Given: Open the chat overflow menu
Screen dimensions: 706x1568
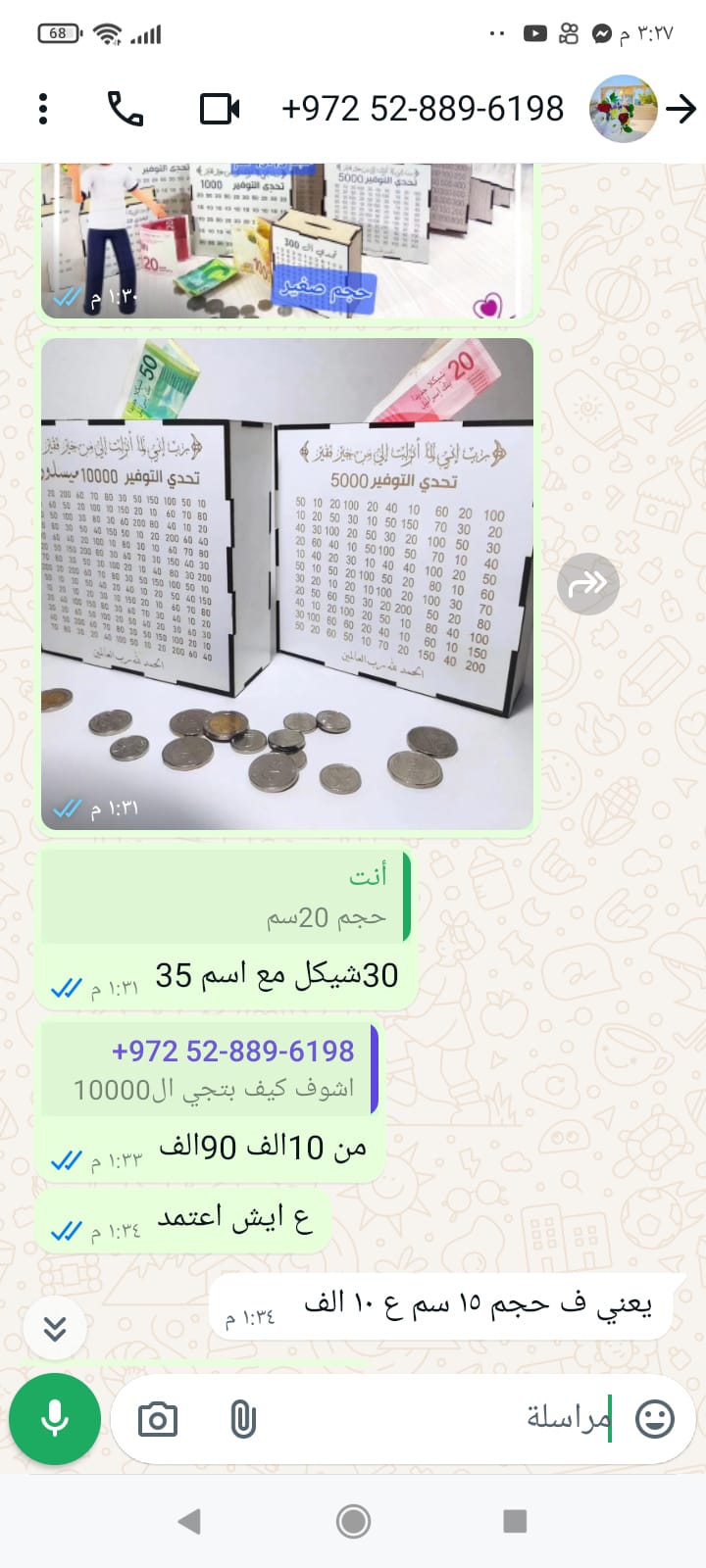Looking at the screenshot, I should click(x=43, y=109).
